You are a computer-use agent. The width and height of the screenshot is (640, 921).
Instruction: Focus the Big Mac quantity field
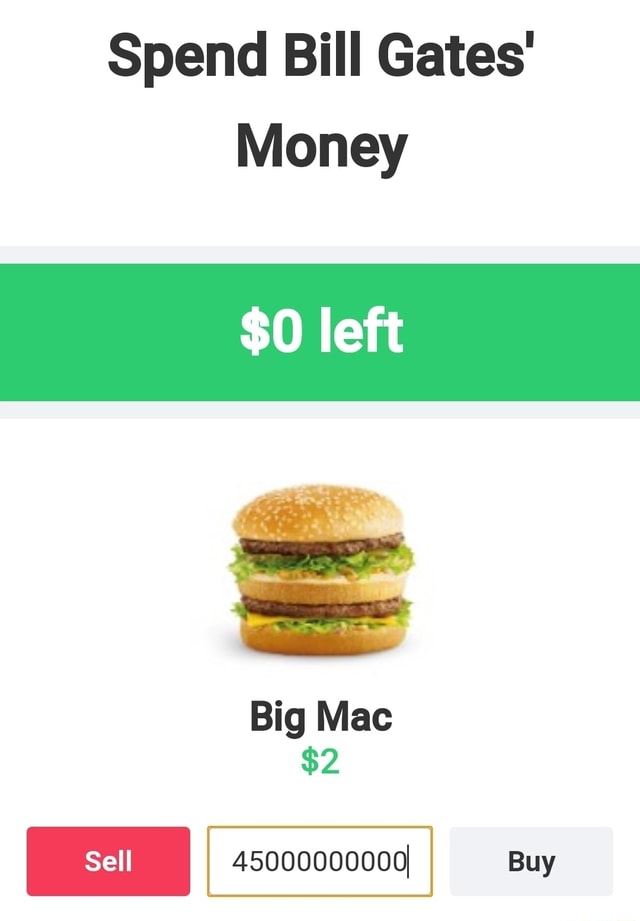[319, 861]
